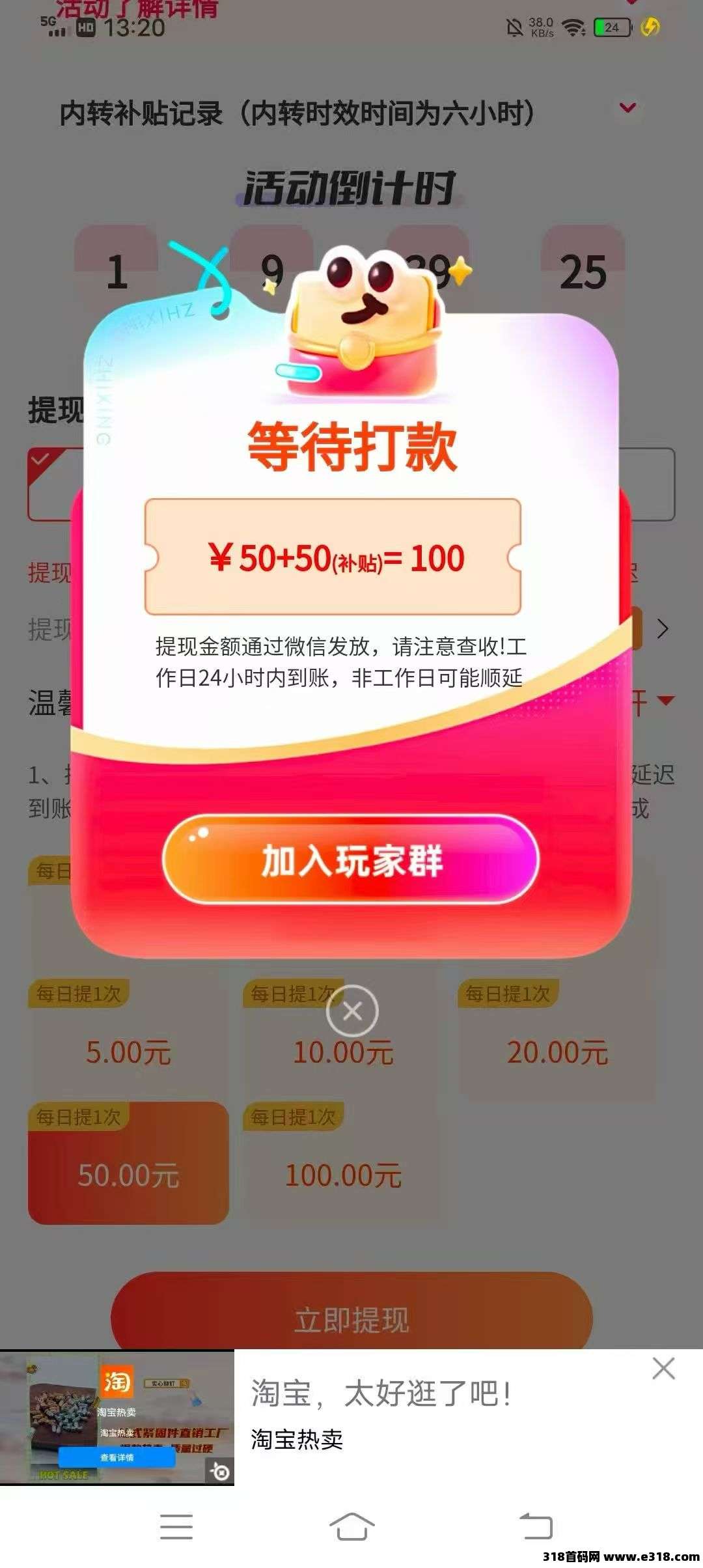
Task: Tap 查看详情 in the Taobao ad
Action: click(x=117, y=1457)
